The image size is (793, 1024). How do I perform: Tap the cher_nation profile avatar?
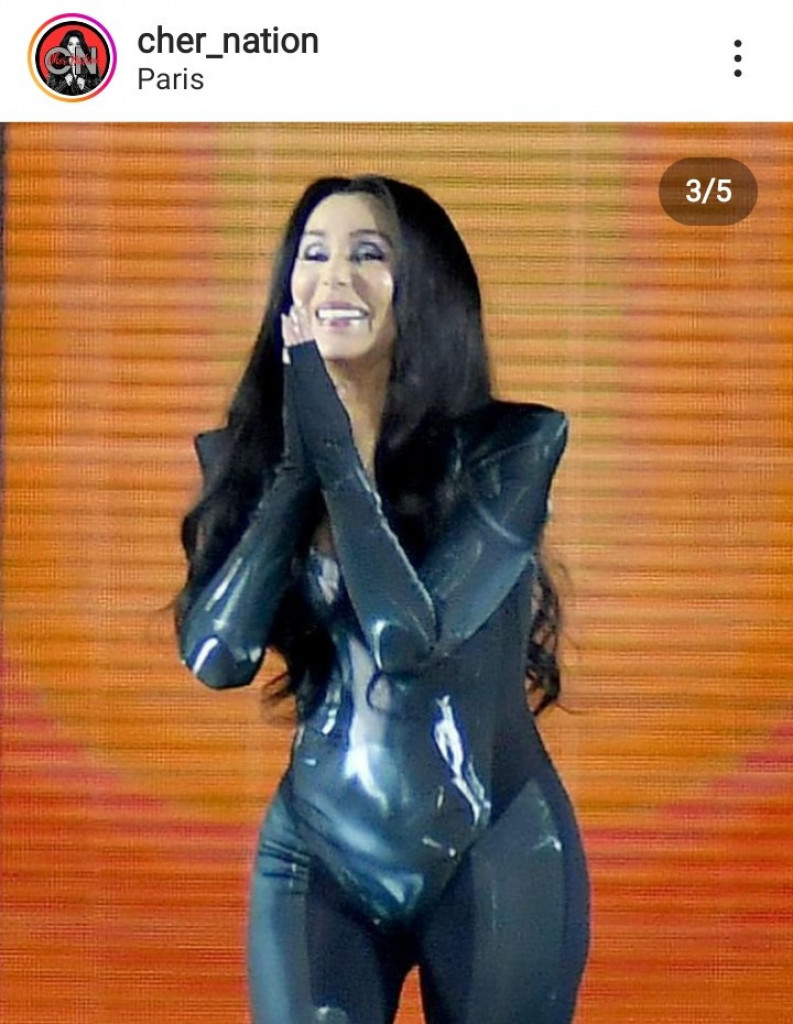[x=72, y=58]
